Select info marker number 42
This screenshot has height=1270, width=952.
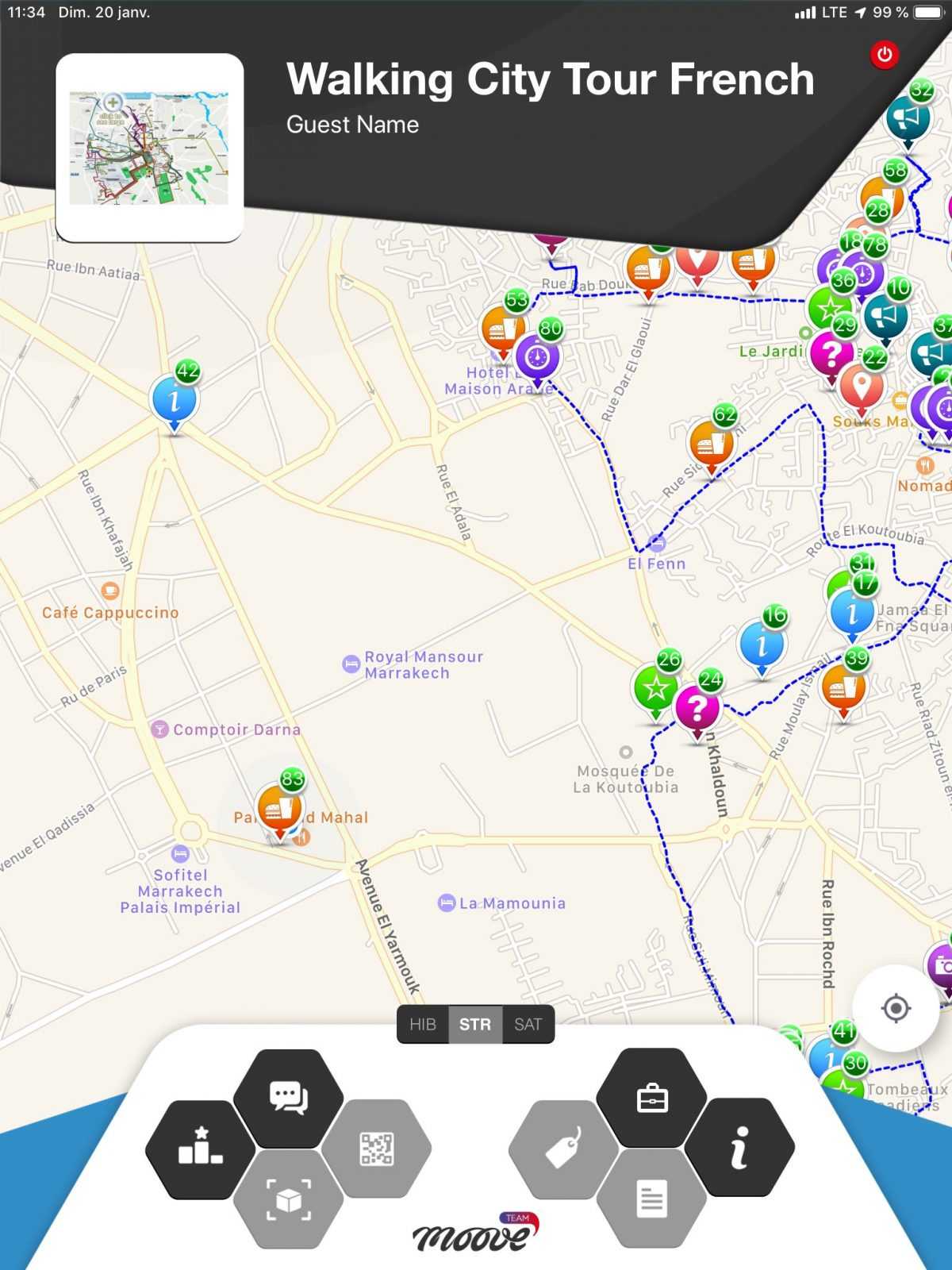coord(175,398)
